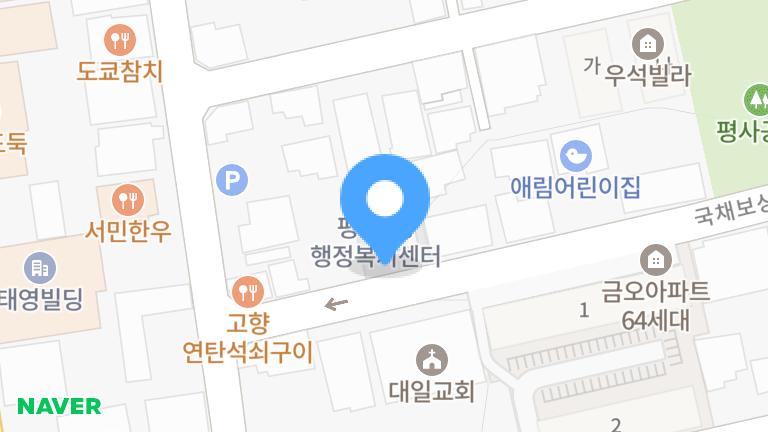This screenshot has height=432, width=768.
Task: Tap the parking lot P marker
Action: click(232, 181)
